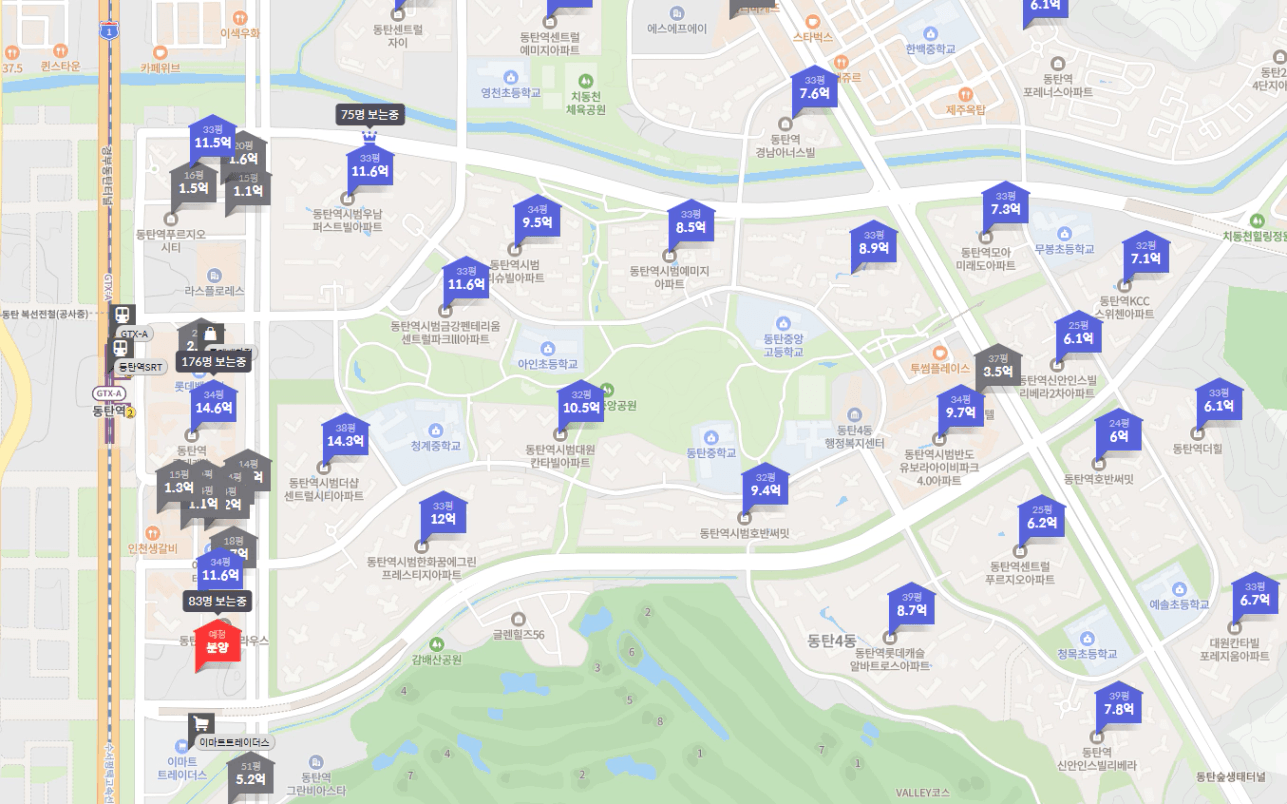Select the 7.3억 marker for 모아미래도아파트
1287x804 pixels.
coord(1005,205)
